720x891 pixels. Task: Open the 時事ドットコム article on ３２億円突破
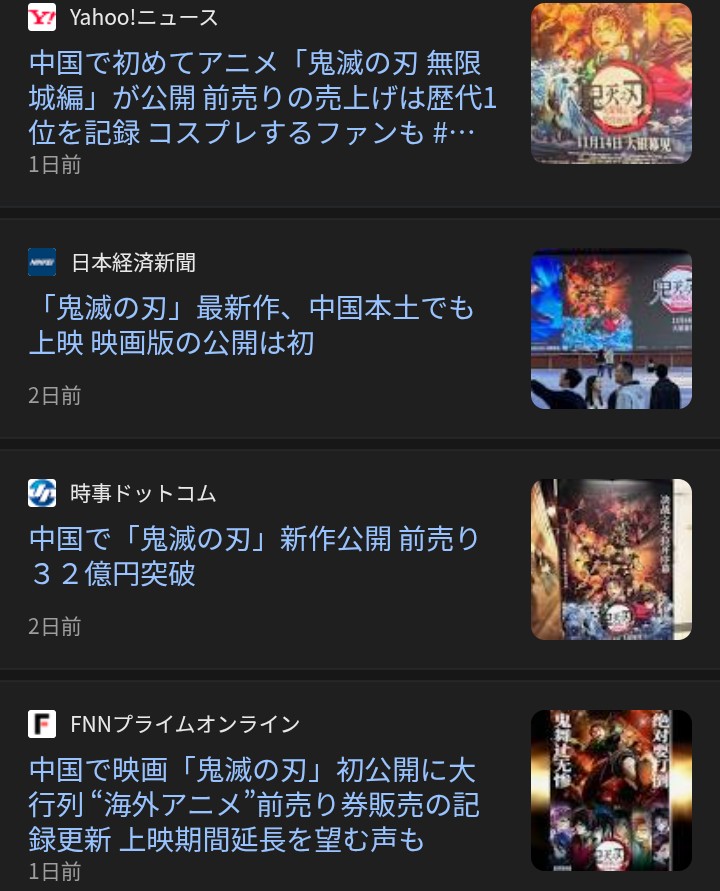tap(255, 556)
